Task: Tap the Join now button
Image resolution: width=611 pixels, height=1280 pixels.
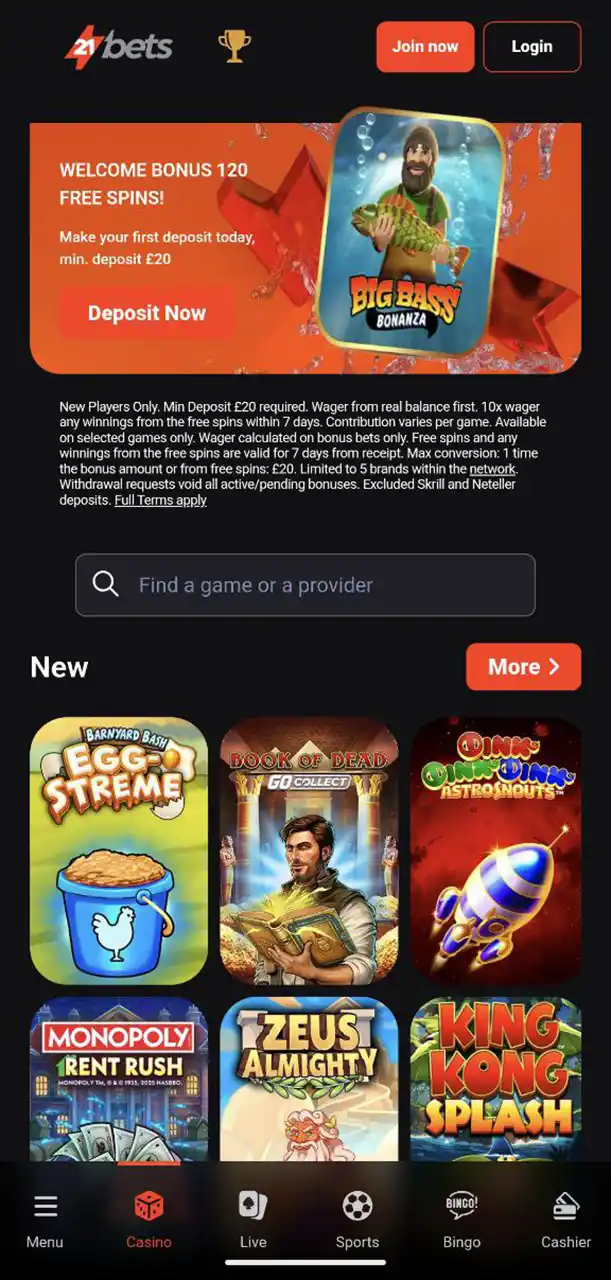Action: pyautogui.click(x=425, y=47)
